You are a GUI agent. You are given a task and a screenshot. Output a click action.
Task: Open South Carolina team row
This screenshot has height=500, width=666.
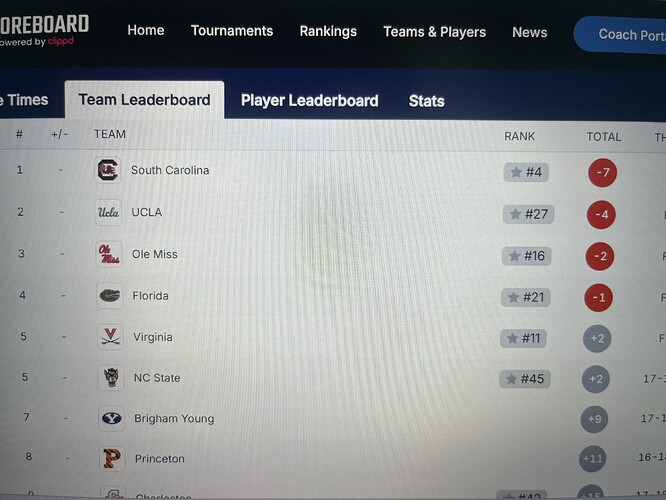click(x=170, y=170)
